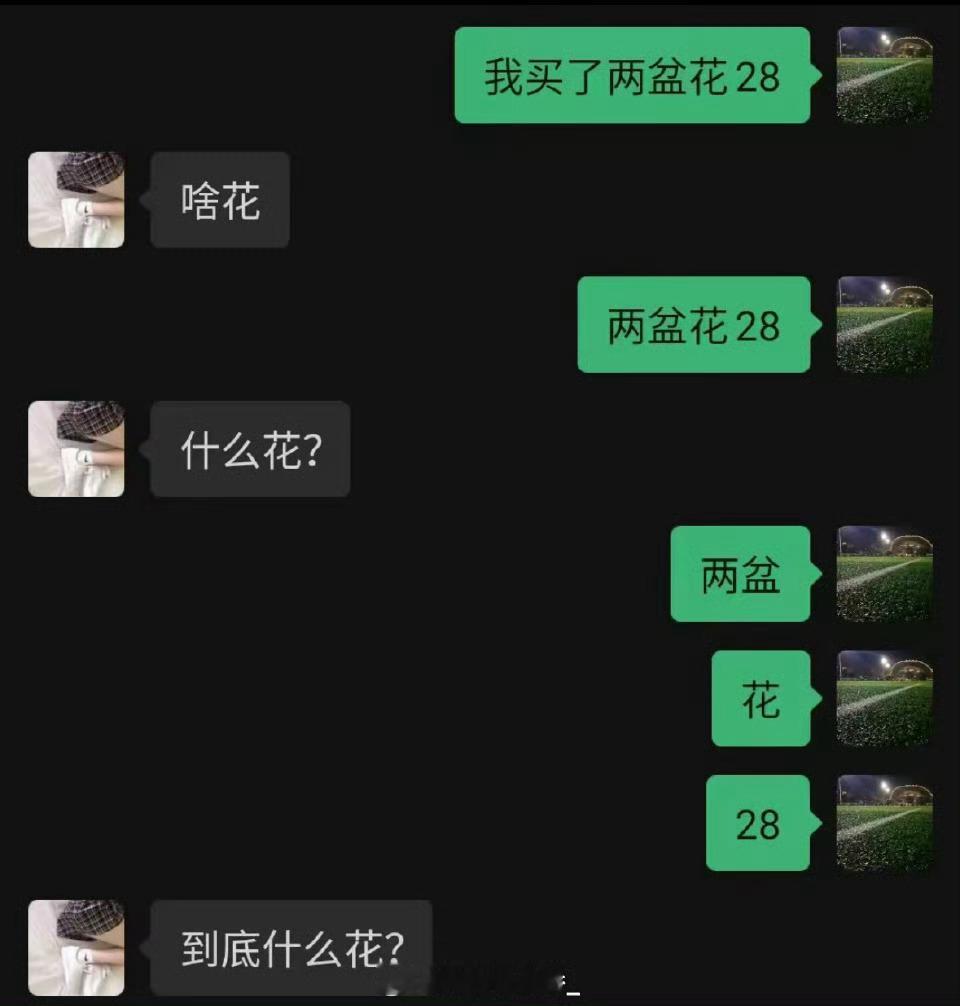The width and height of the screenshot is (960, 1006).
Task: View the night field image next to '两盆花28'
Action: pos(884,326)
